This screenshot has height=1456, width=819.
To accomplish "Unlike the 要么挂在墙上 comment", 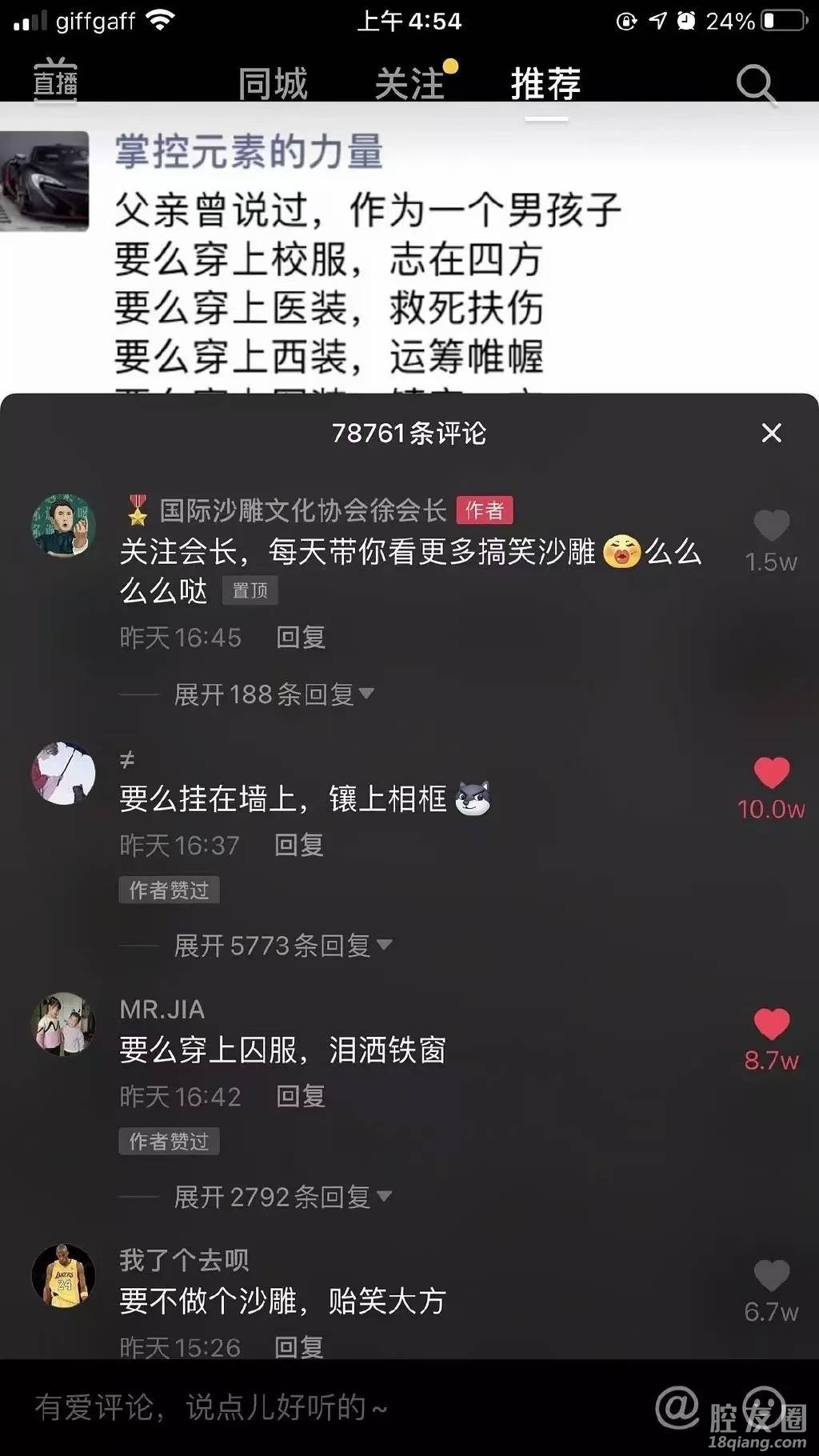I will tap(771, 773).
